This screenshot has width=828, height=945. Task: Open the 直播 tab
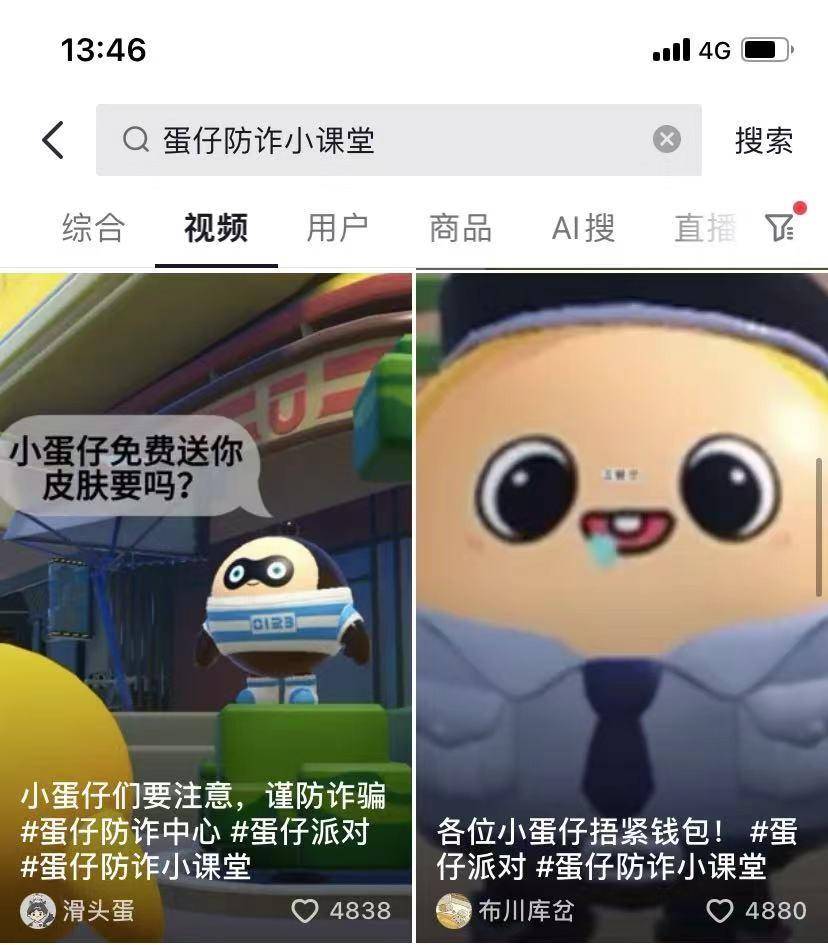point(705,228)
